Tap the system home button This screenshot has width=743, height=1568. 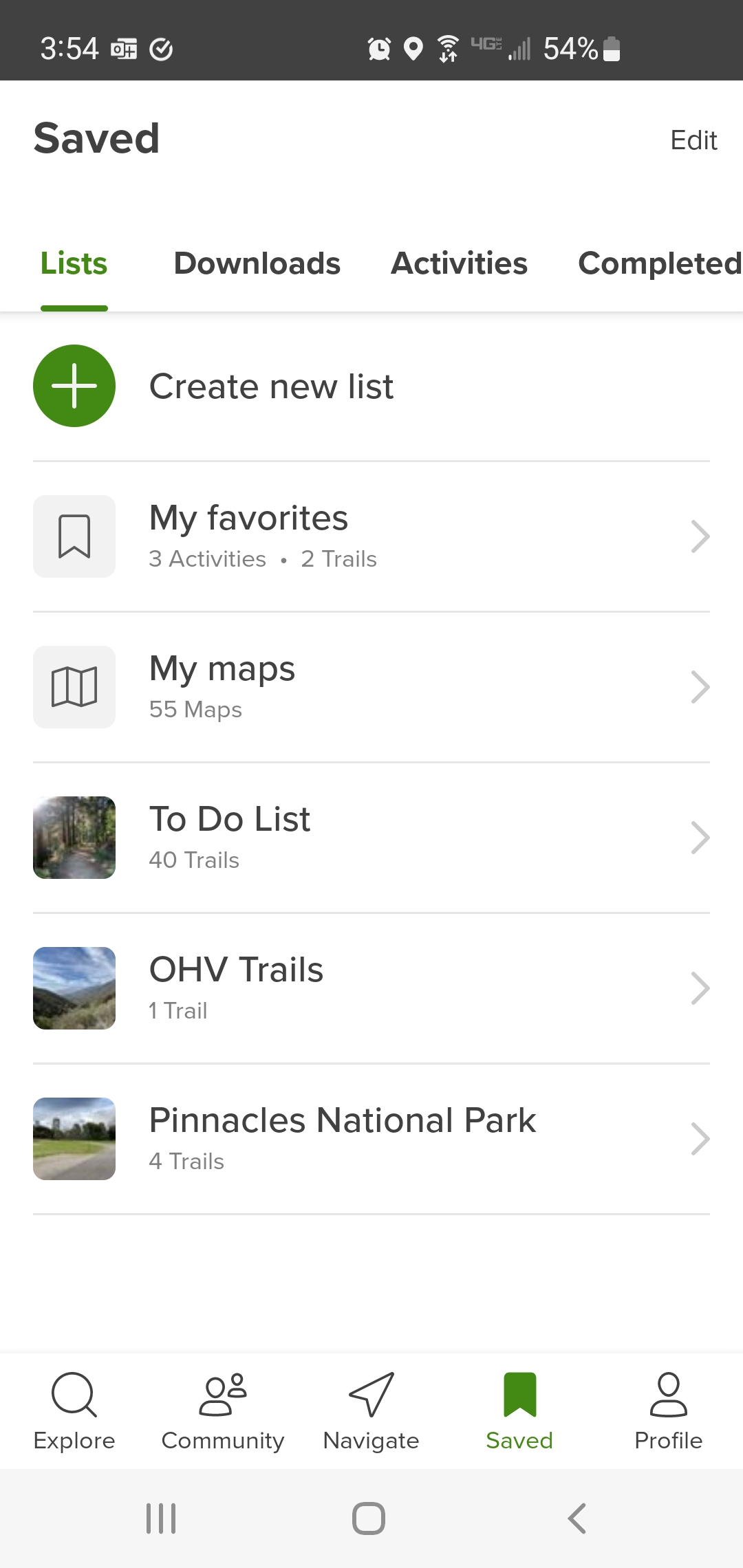tap(369, 1518)
